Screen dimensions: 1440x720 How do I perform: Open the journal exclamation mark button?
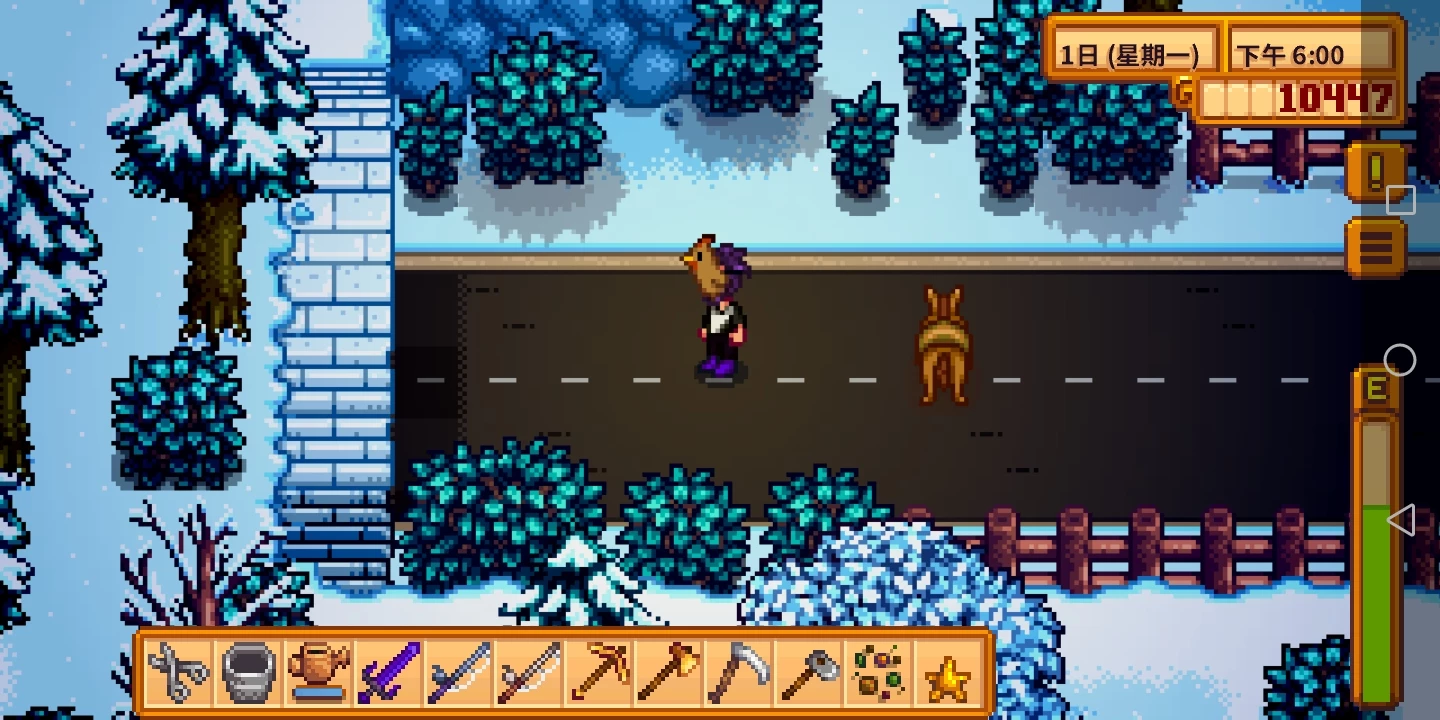(1374, 172)
